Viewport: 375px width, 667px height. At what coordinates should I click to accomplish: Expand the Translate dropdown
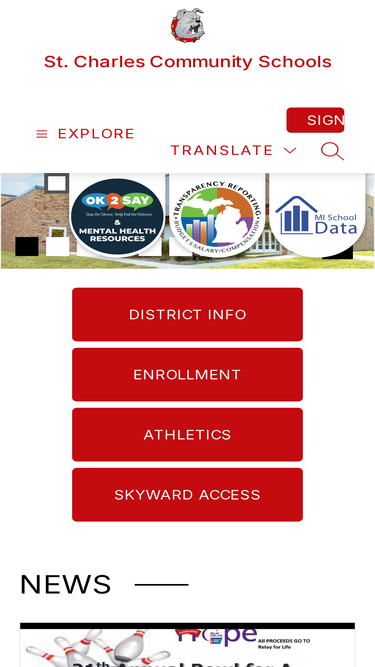coord(233,151)
